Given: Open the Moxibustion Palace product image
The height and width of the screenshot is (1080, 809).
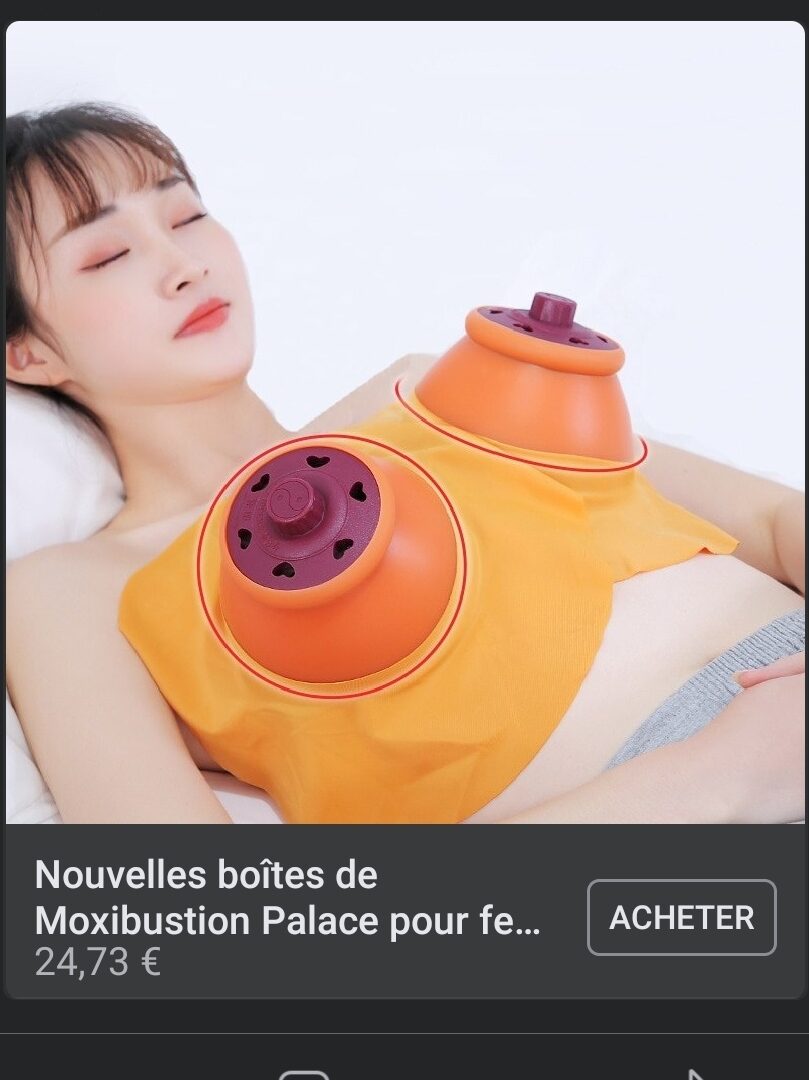Looking at the screenshot, I should (x=404, y=422).
